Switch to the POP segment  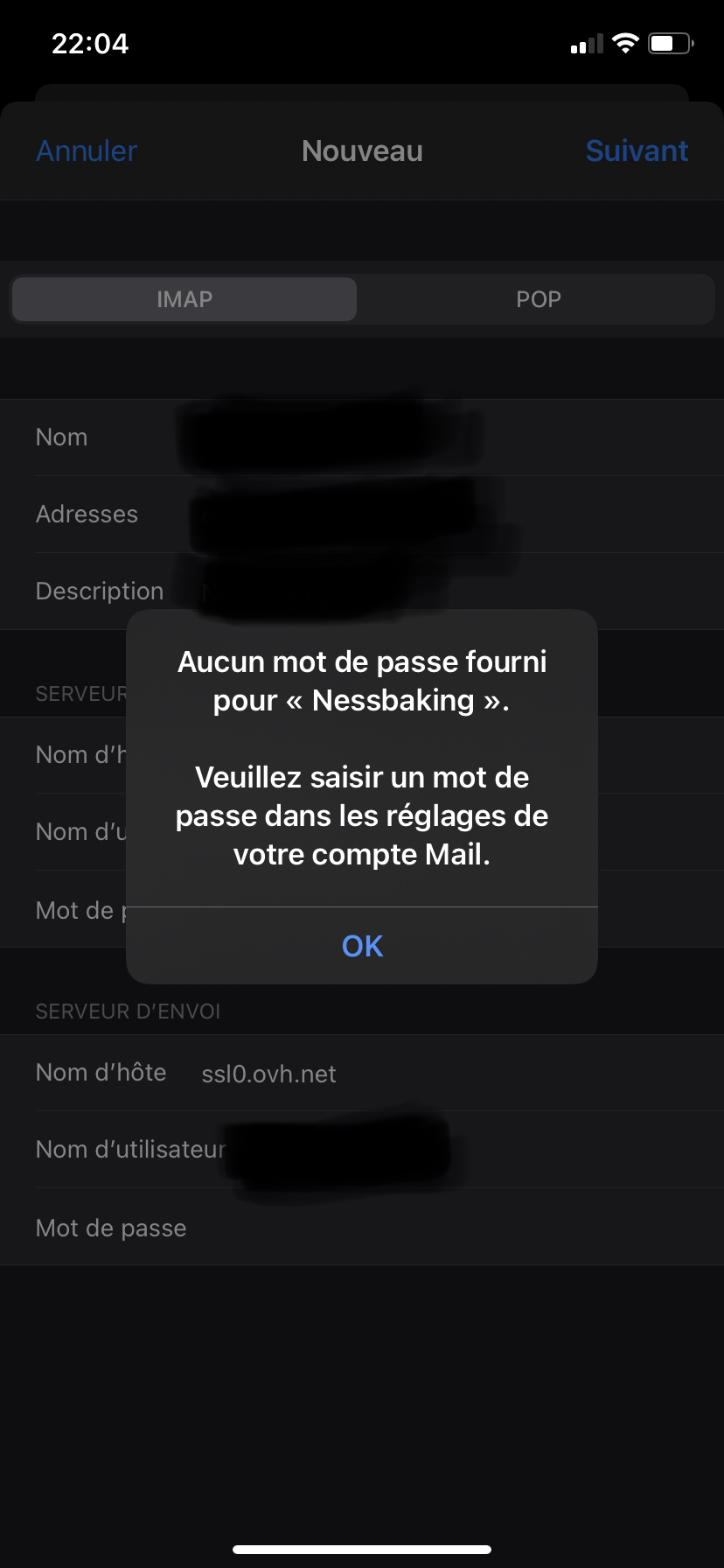click(538, 299)
